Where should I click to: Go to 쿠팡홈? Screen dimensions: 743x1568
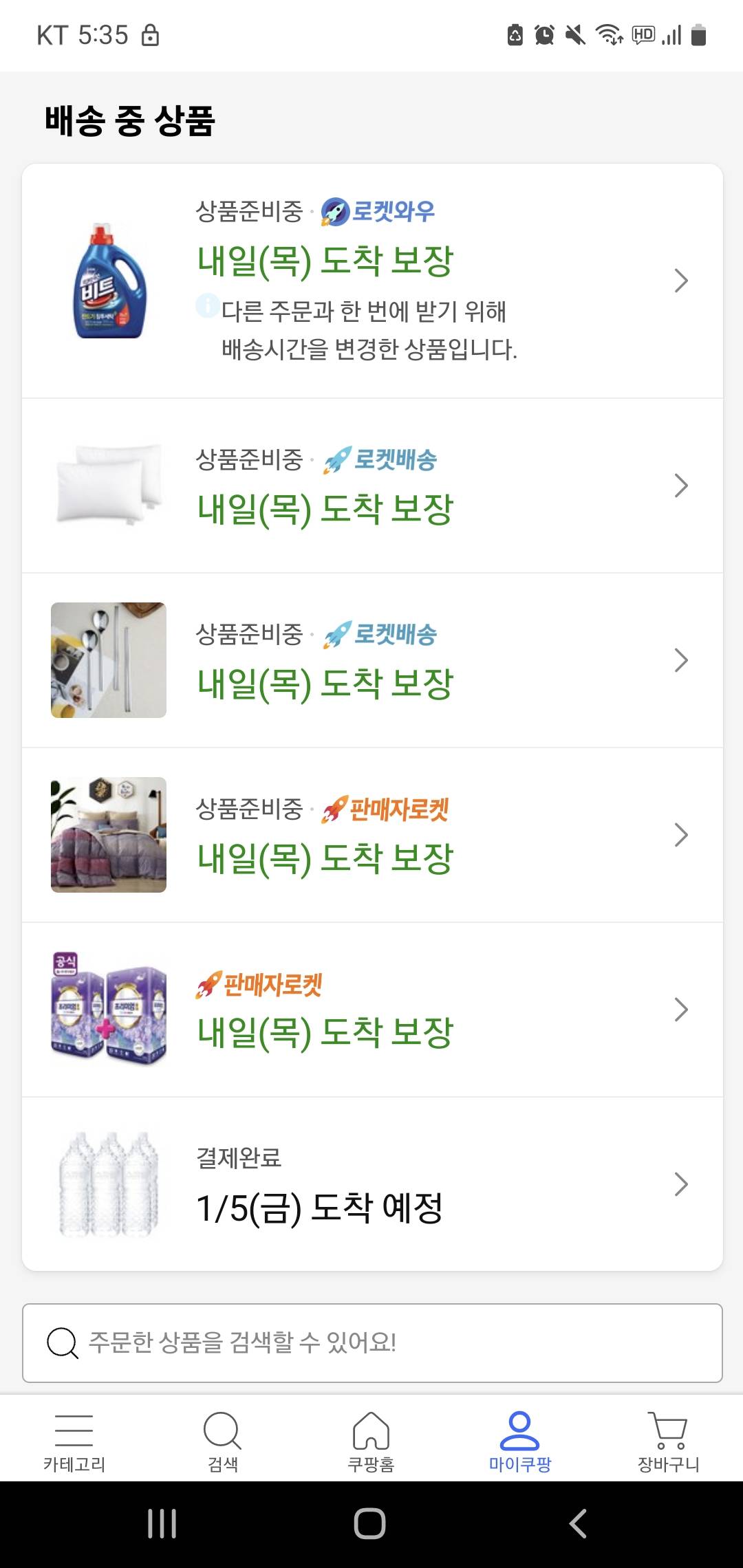click(371, 1441)
